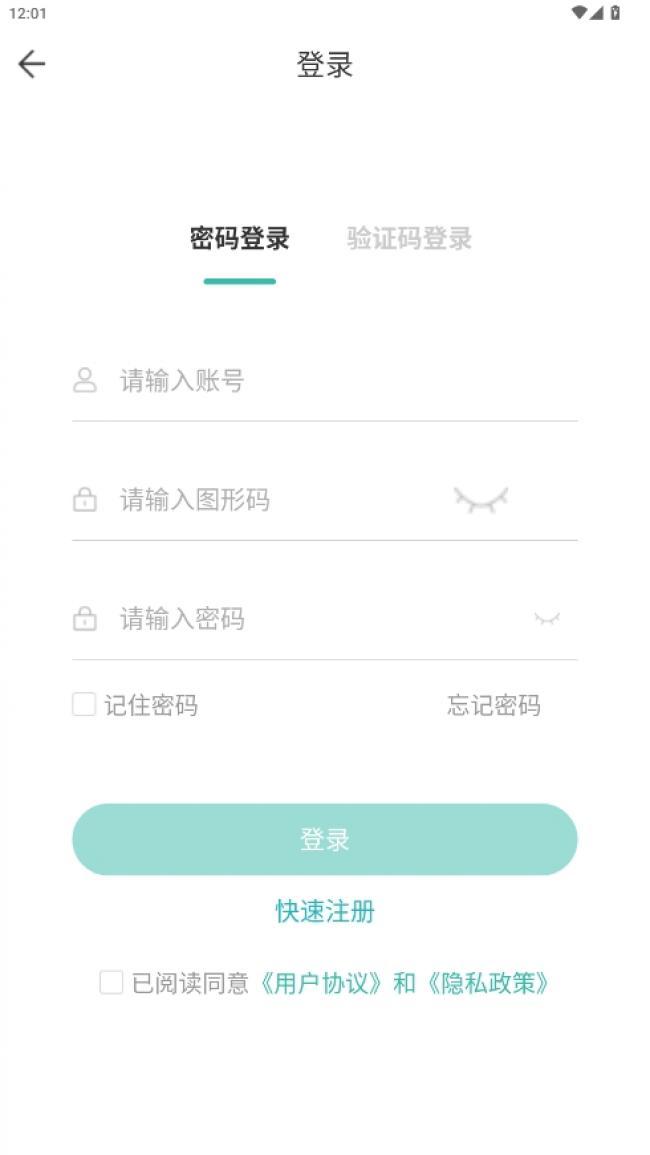Check the 记住密码 checkbox

click(x=84, y=704)
